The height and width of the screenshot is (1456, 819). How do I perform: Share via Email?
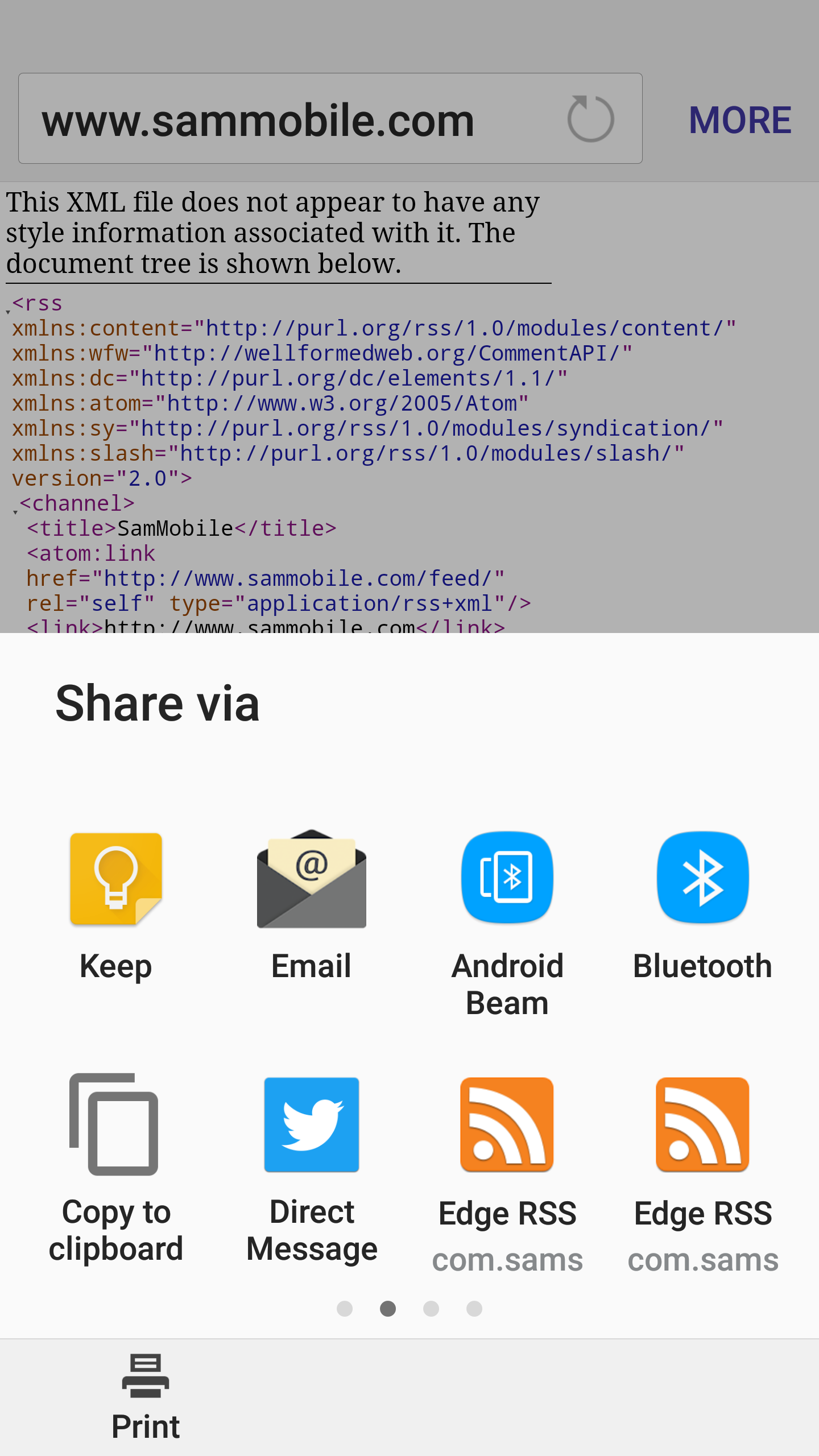pyautogui.click(x=311, y=879)
